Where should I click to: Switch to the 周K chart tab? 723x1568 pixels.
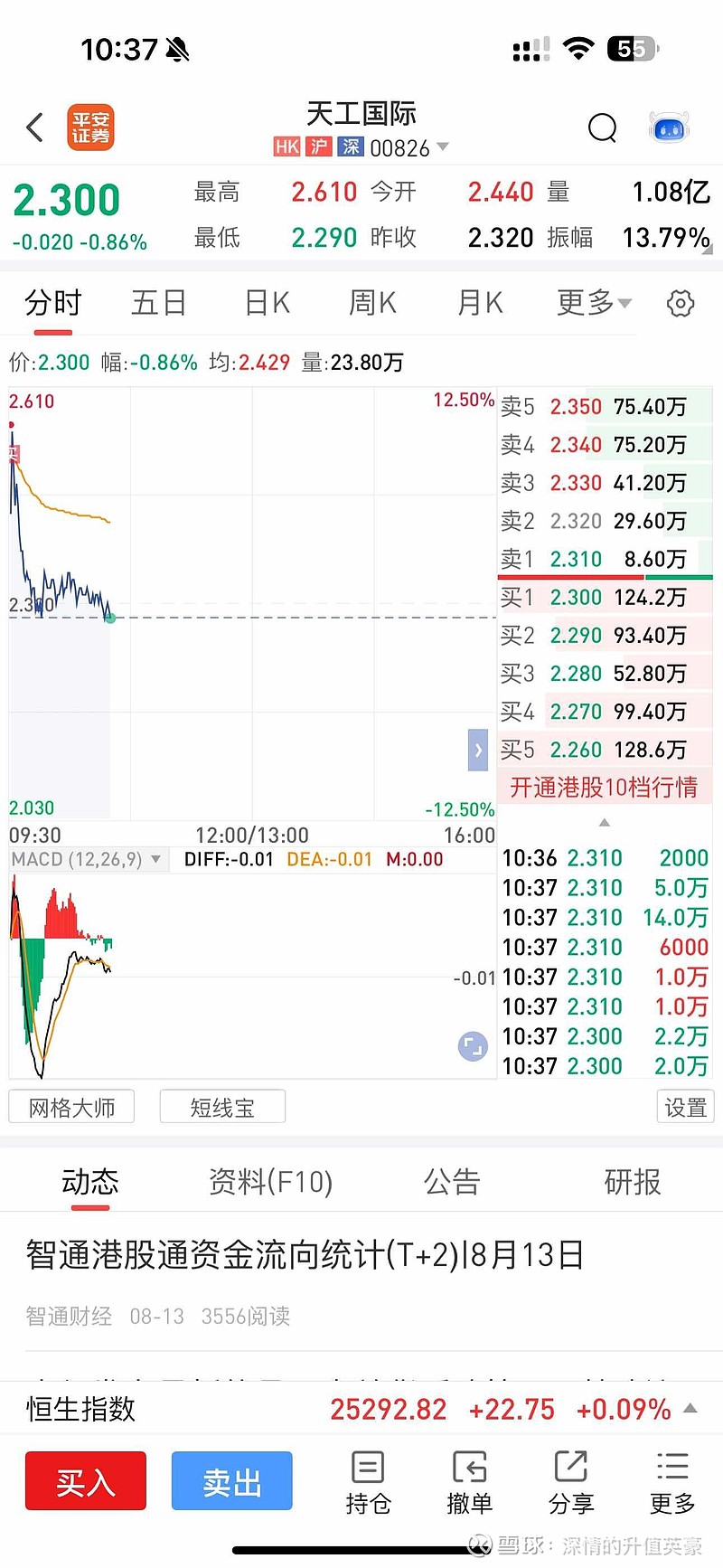click(373, 303)
